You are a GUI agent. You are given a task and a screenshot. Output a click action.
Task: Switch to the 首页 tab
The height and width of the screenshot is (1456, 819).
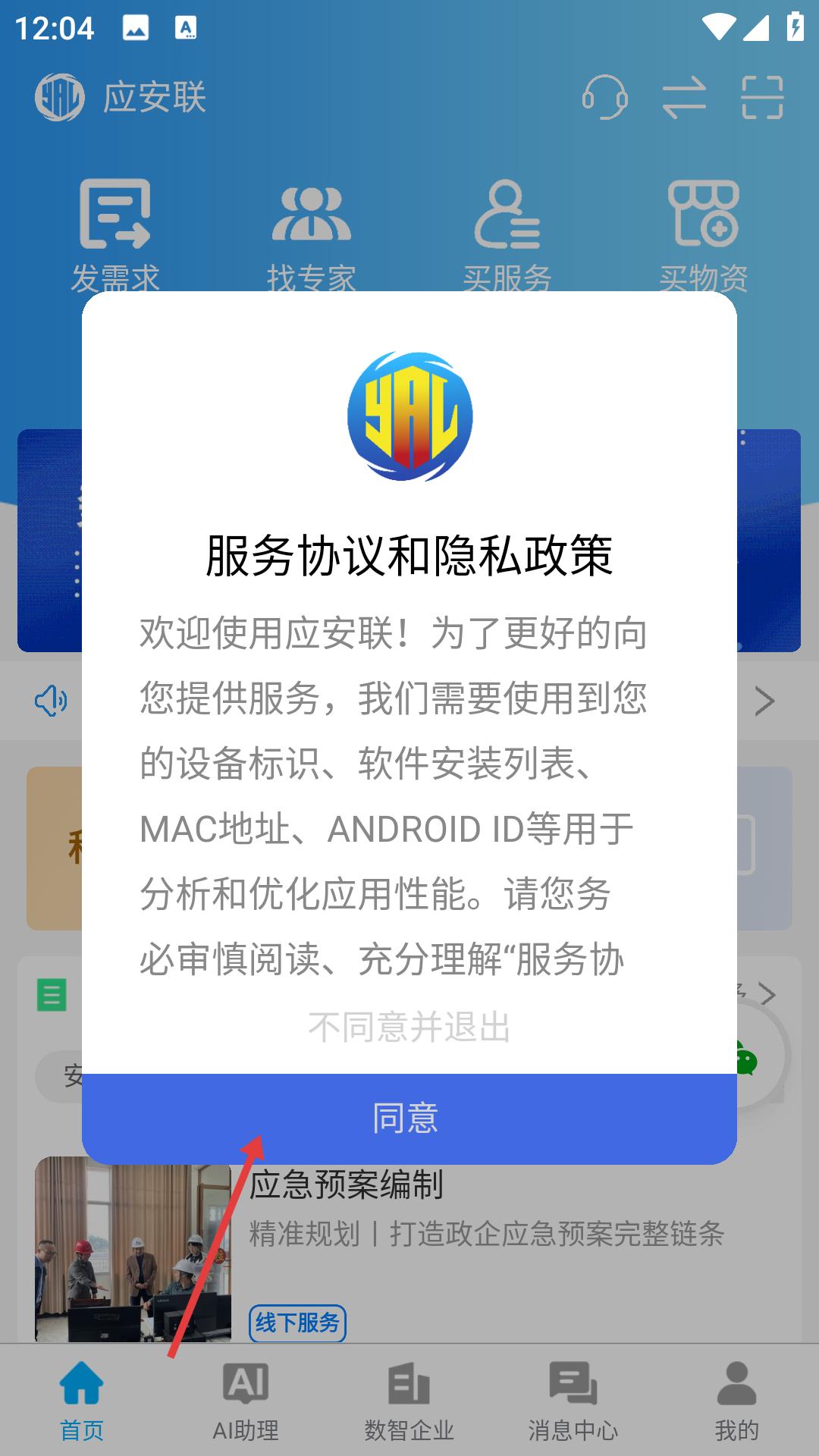(82, 1400)
